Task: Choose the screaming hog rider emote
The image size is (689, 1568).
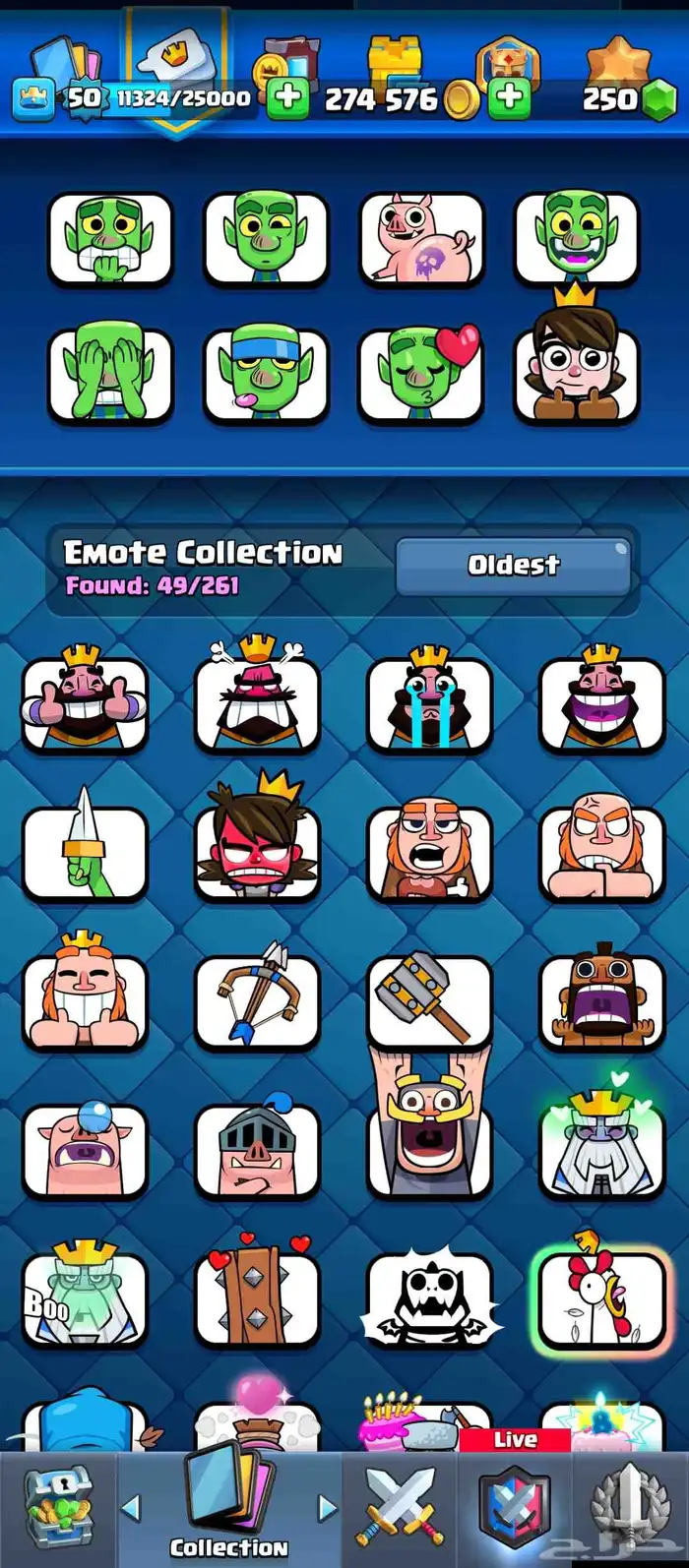Action: 601,1000
